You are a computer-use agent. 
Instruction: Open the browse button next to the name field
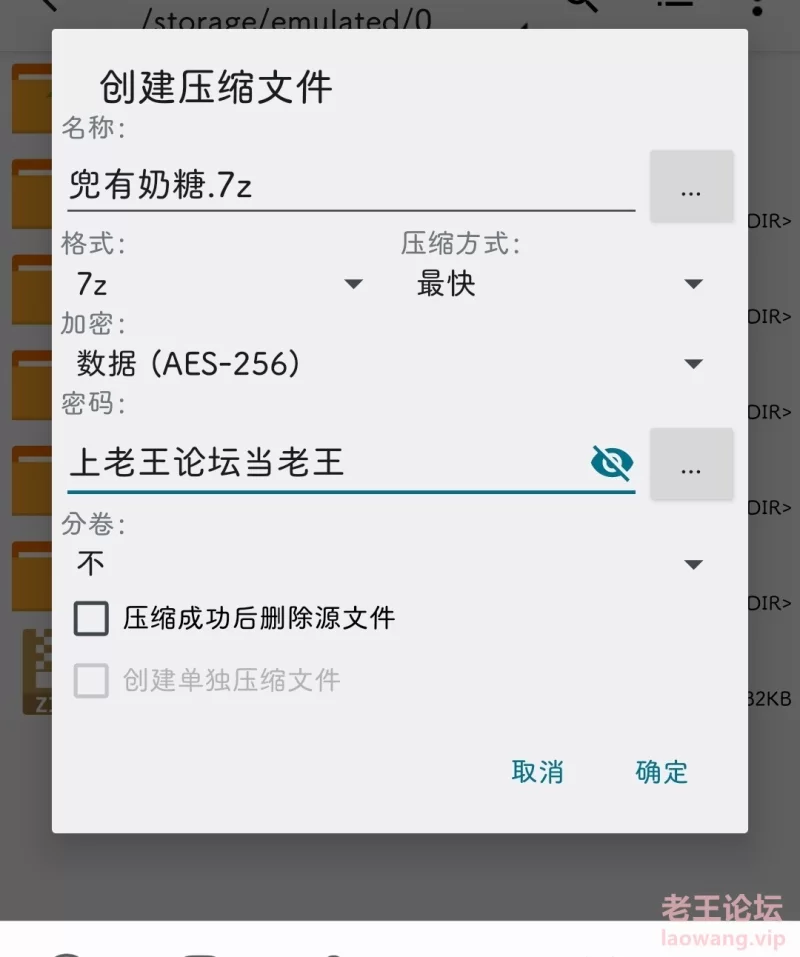tap(691, 187)
